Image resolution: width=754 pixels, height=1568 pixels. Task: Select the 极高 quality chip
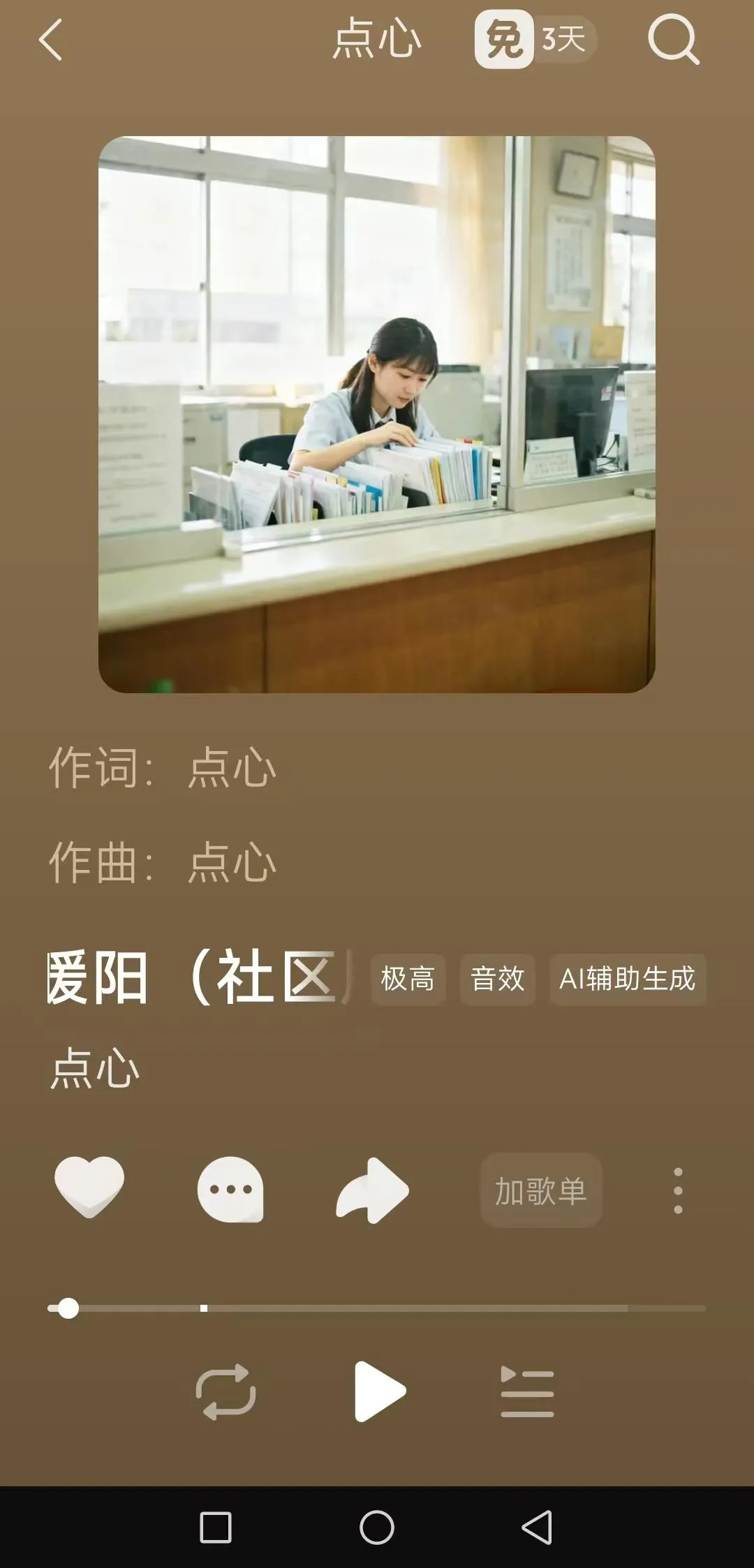(408, 979)
